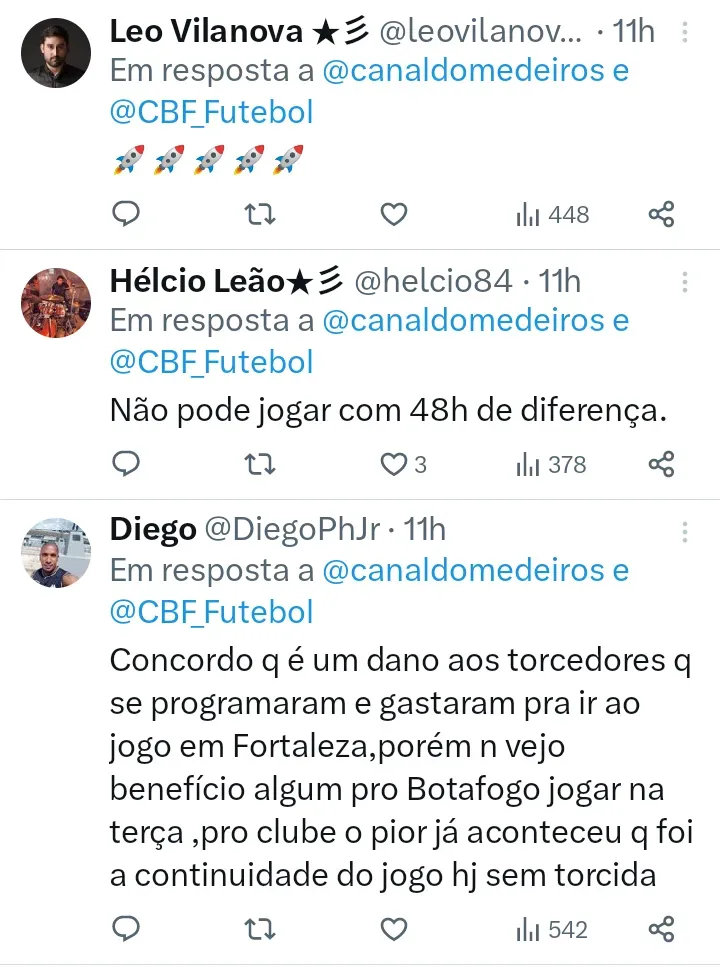Open overflow menu on Diego's tweet

pyautogui.click(x=685, y=530)
